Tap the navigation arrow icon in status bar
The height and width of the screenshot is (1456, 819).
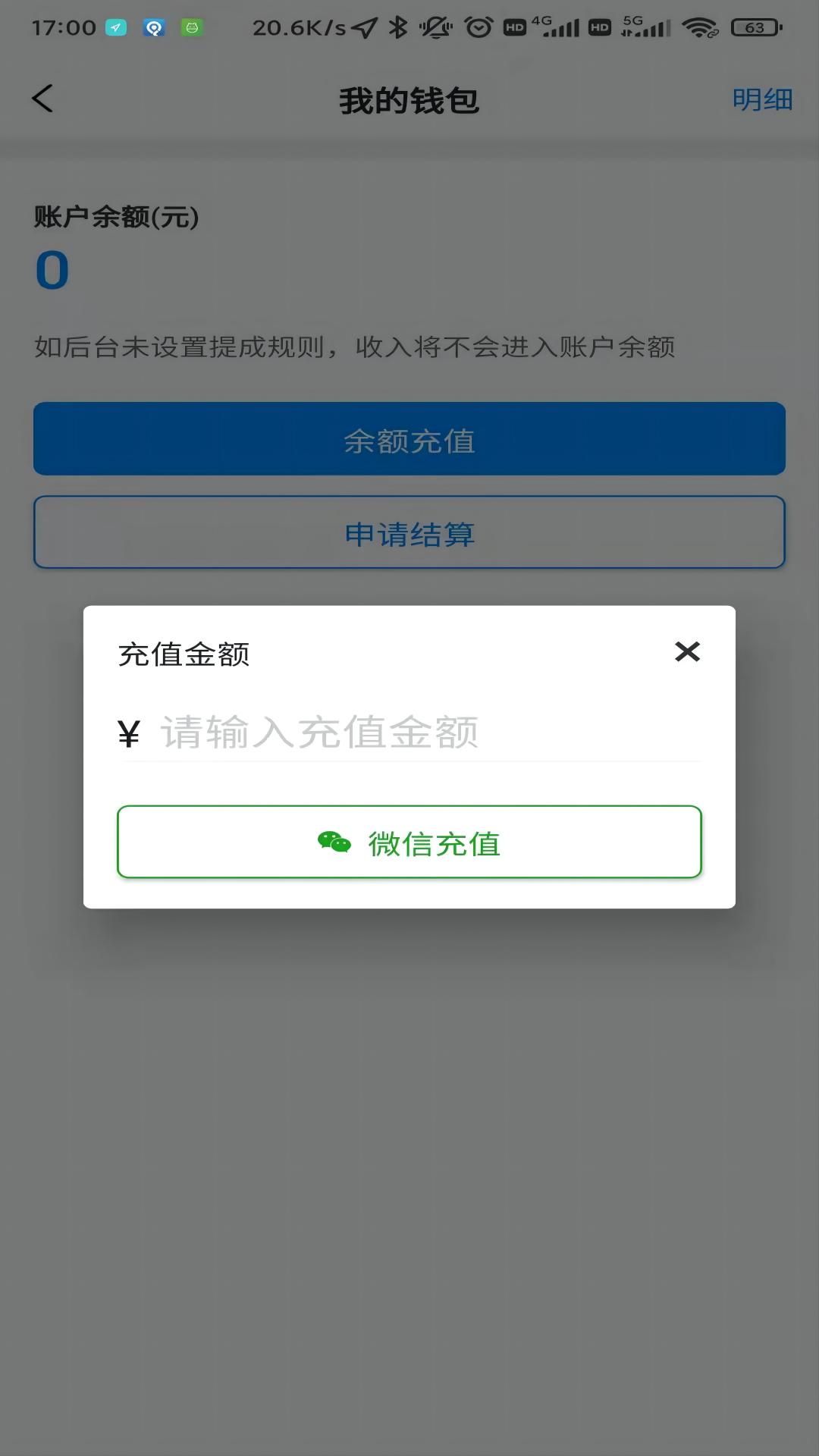[x=362, y=27]
